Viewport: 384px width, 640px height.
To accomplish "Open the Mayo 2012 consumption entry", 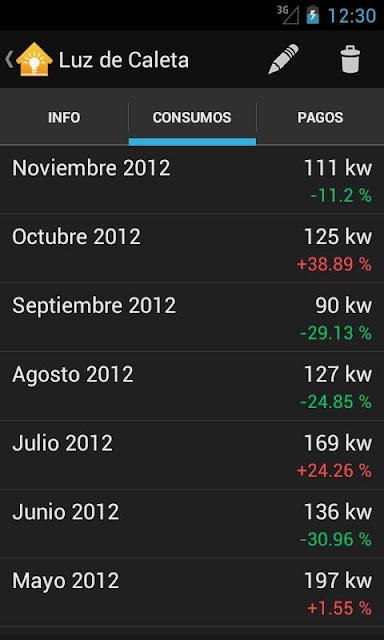I will pyautogui.click(x=192, y=593).
